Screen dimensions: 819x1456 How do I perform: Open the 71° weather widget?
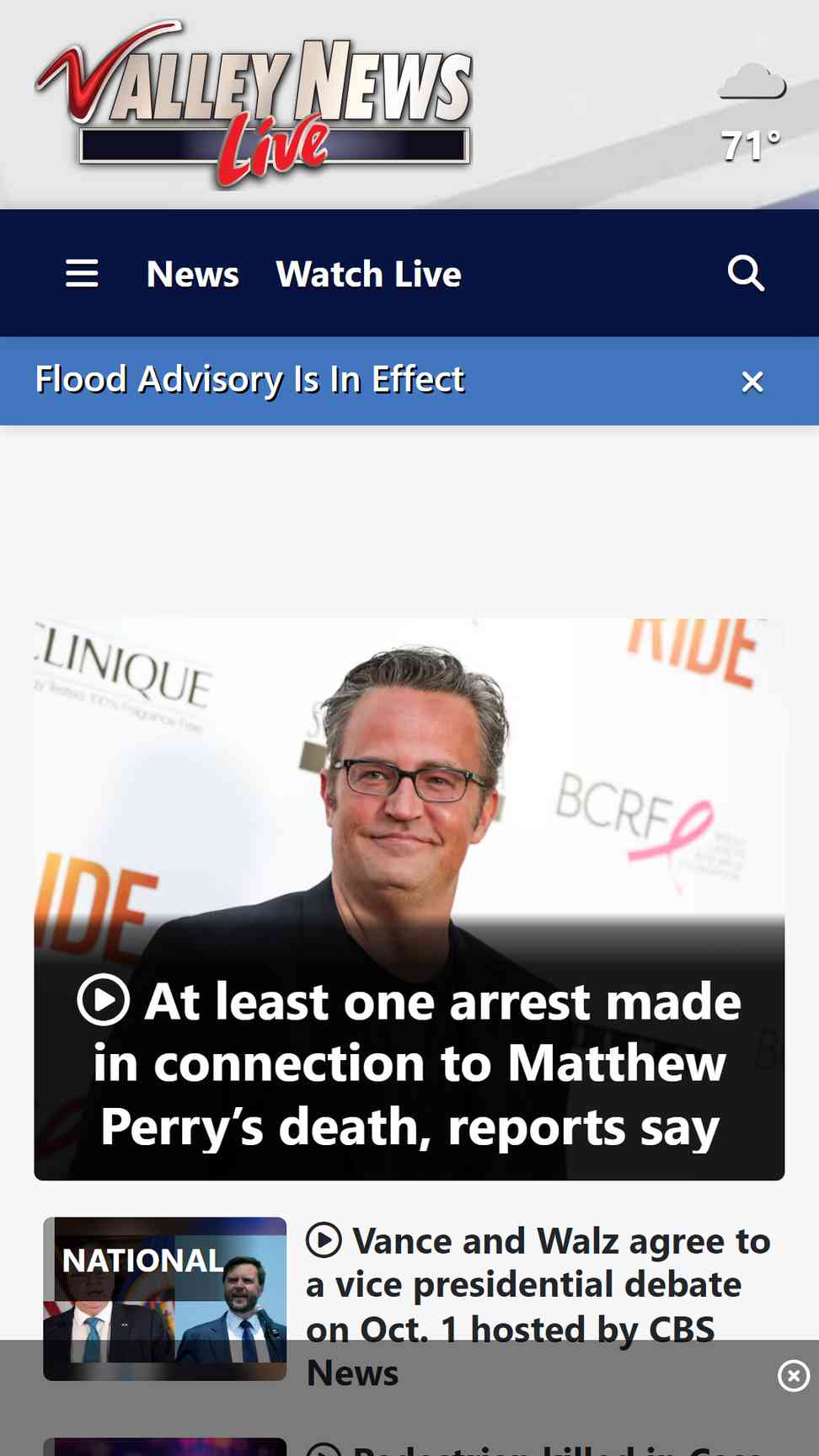[752, 114]
